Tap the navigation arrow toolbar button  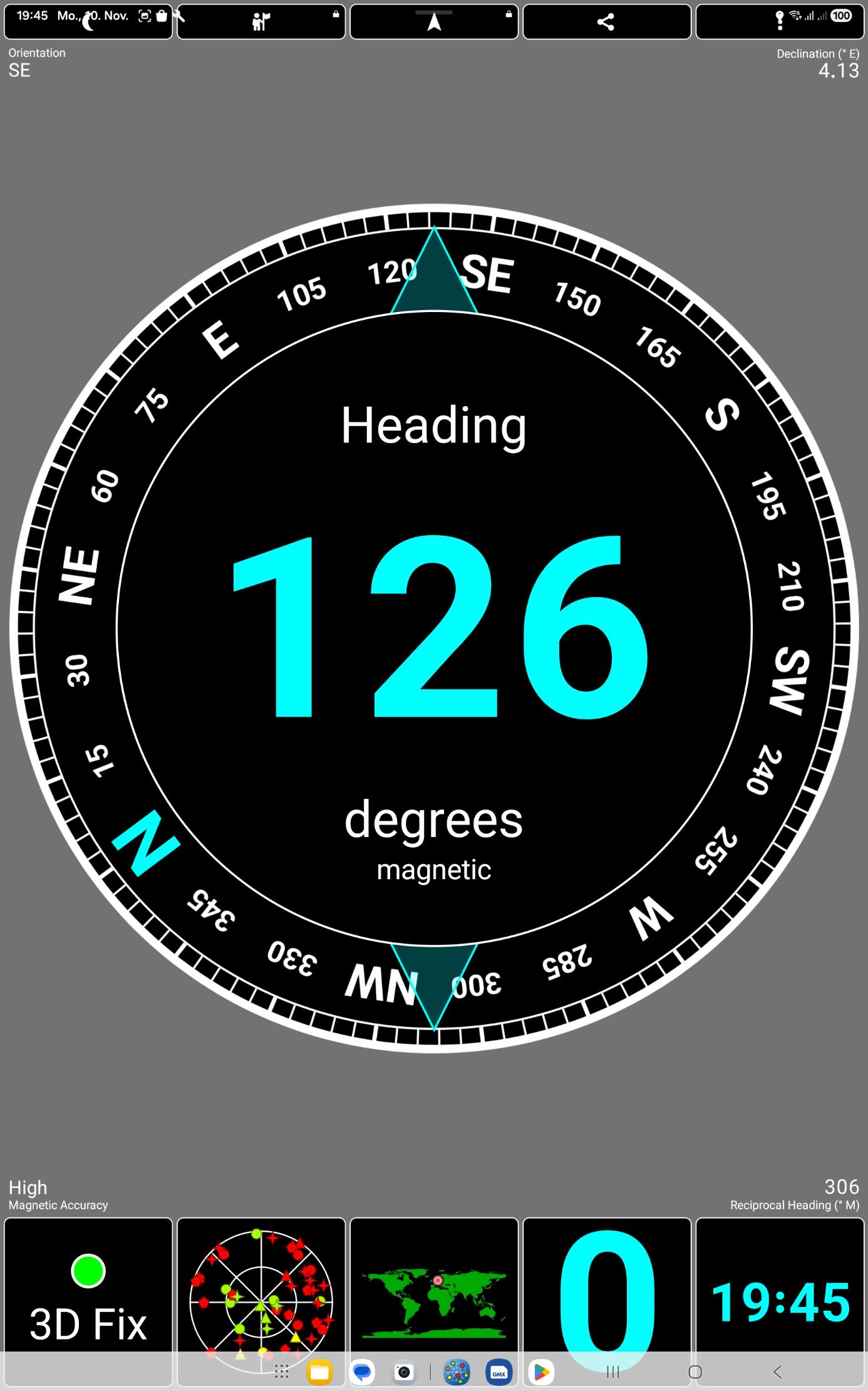click(x=434, y=23)
